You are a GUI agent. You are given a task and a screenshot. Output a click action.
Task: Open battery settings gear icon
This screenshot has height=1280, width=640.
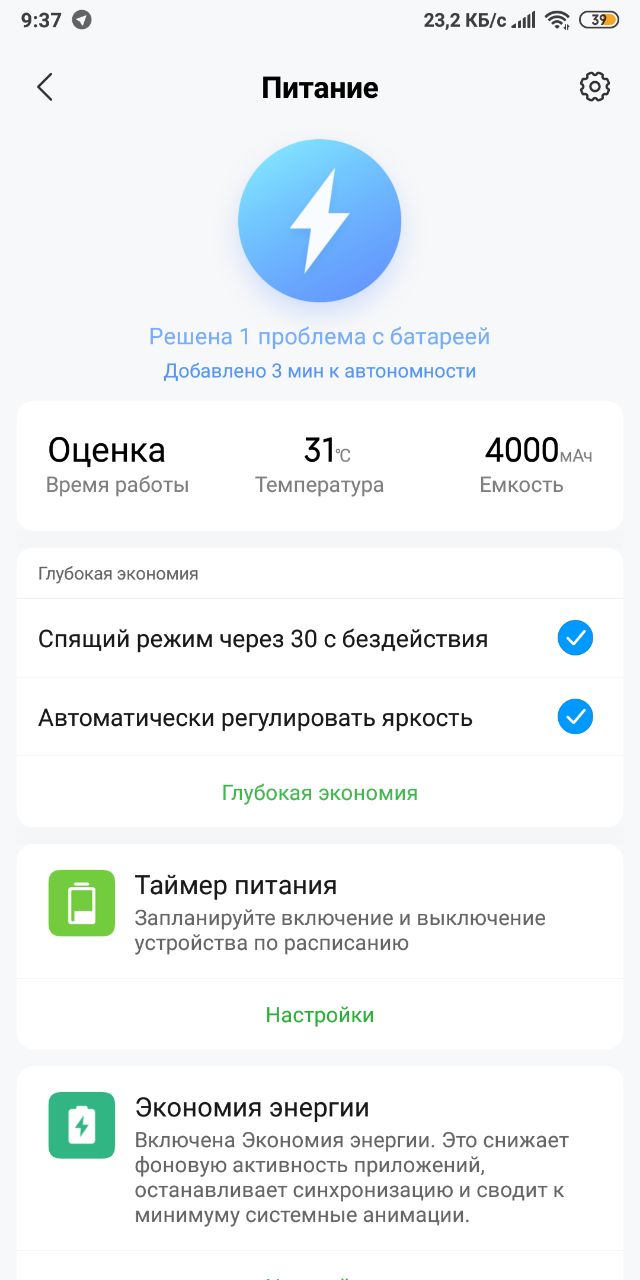[x=595, y=87]
